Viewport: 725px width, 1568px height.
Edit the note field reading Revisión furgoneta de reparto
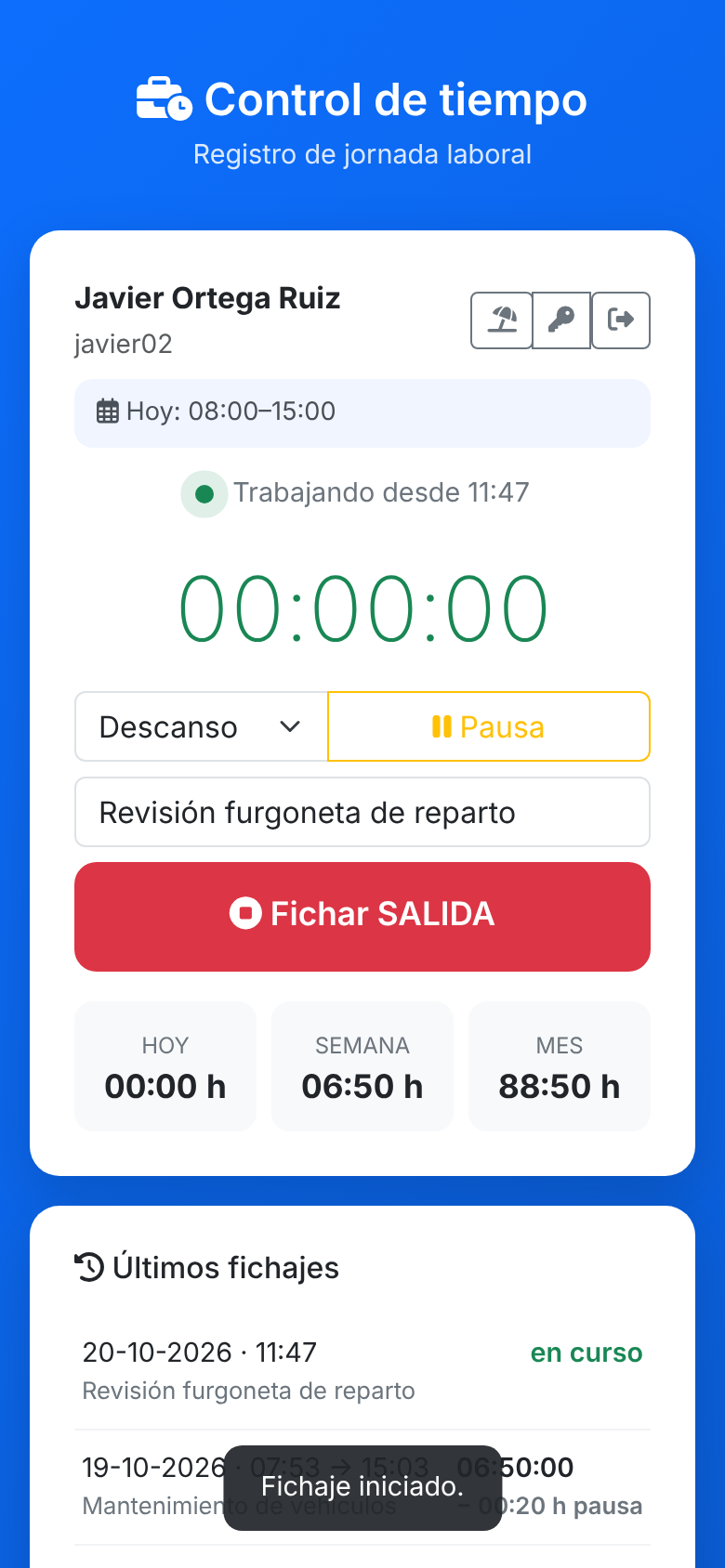coord(362,812)
